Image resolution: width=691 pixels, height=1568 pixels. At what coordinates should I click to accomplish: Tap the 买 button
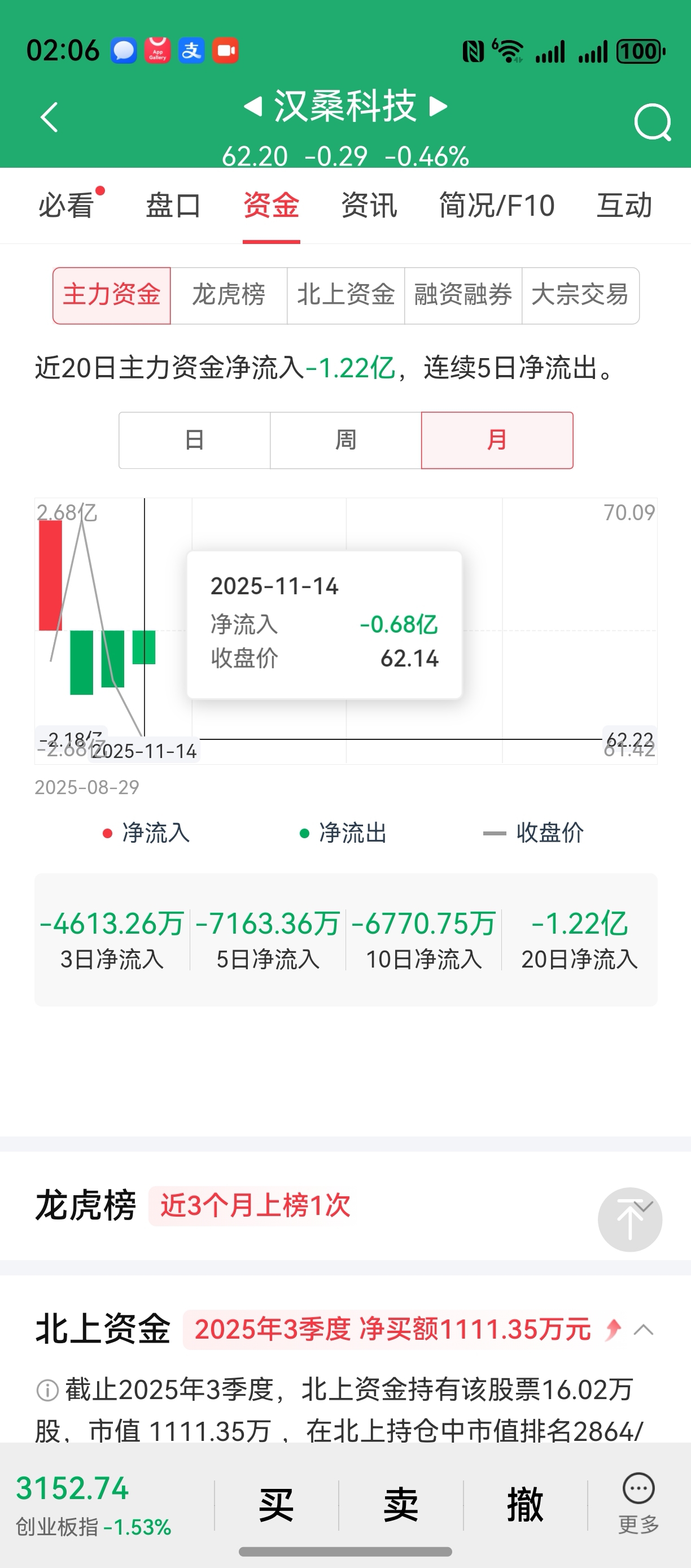[x=276, y=1504]
